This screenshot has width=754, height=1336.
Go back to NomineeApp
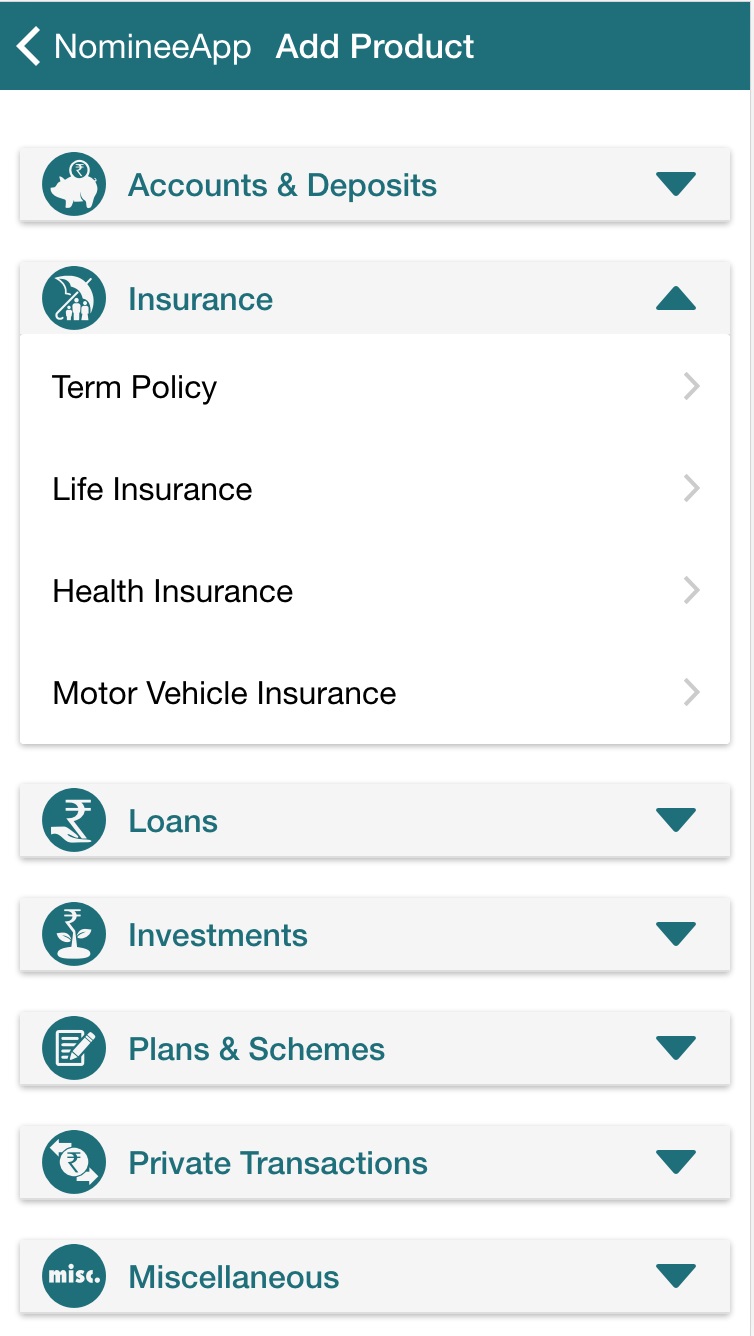134,46
